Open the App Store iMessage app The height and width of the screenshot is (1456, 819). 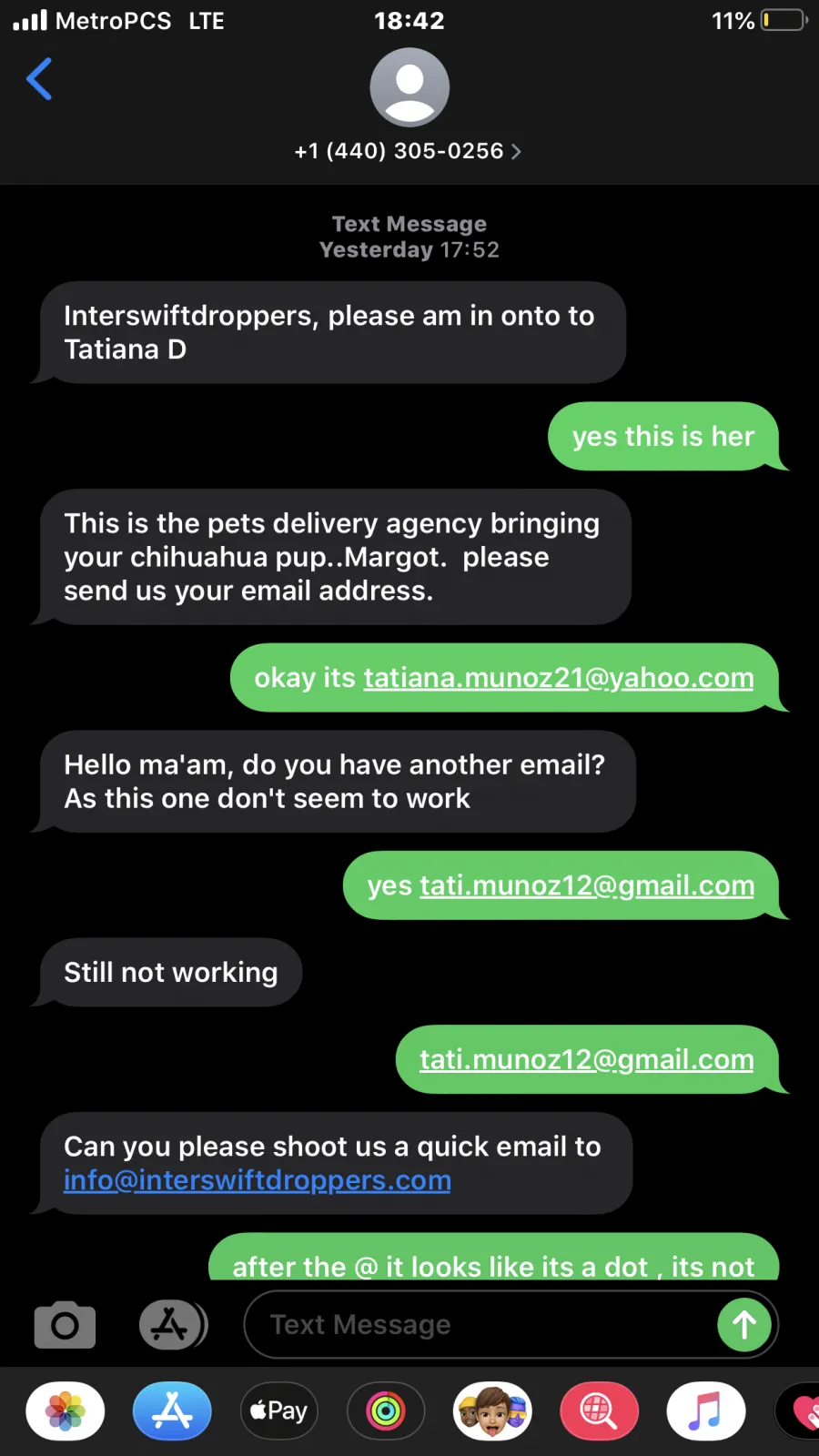point(172,1411)
